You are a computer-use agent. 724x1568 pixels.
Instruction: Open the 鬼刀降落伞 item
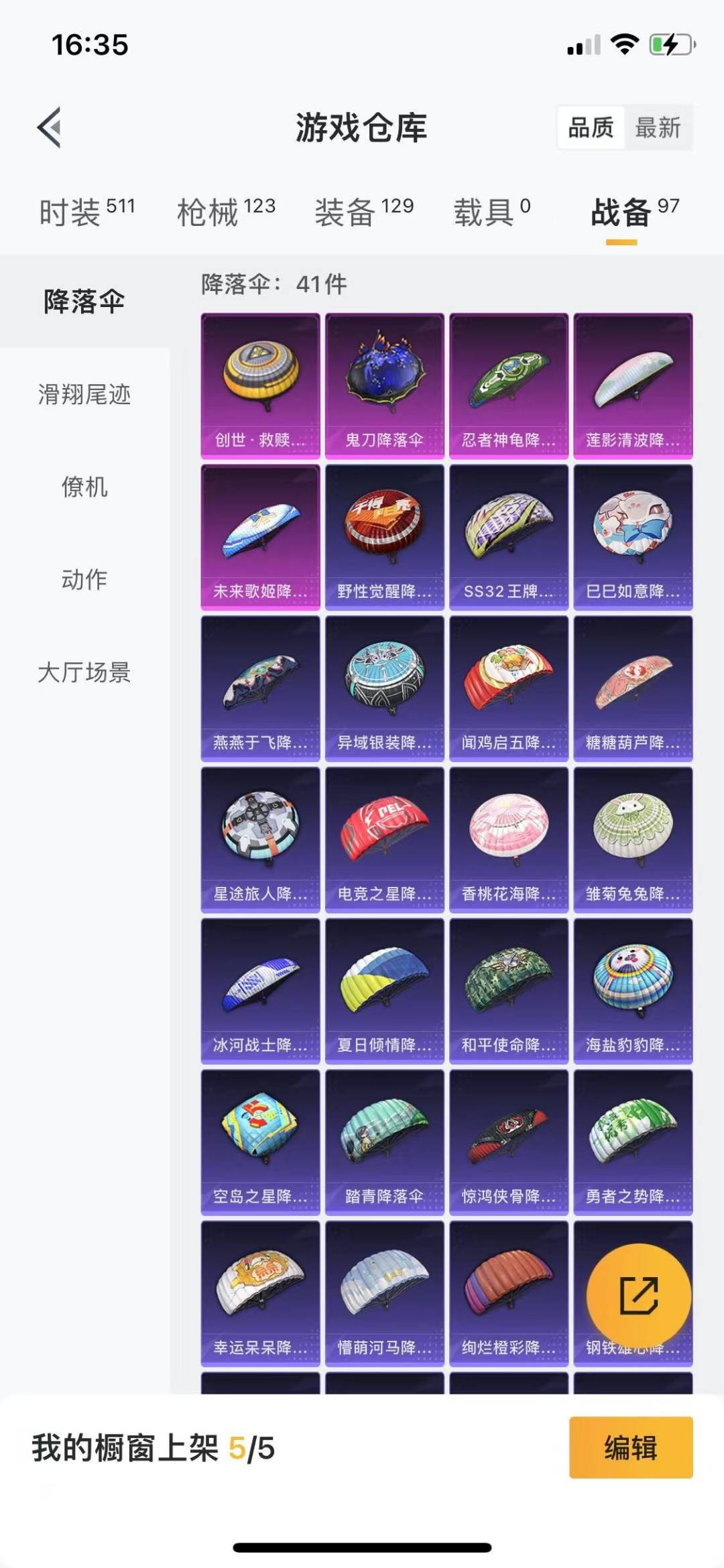coord(385,386)
